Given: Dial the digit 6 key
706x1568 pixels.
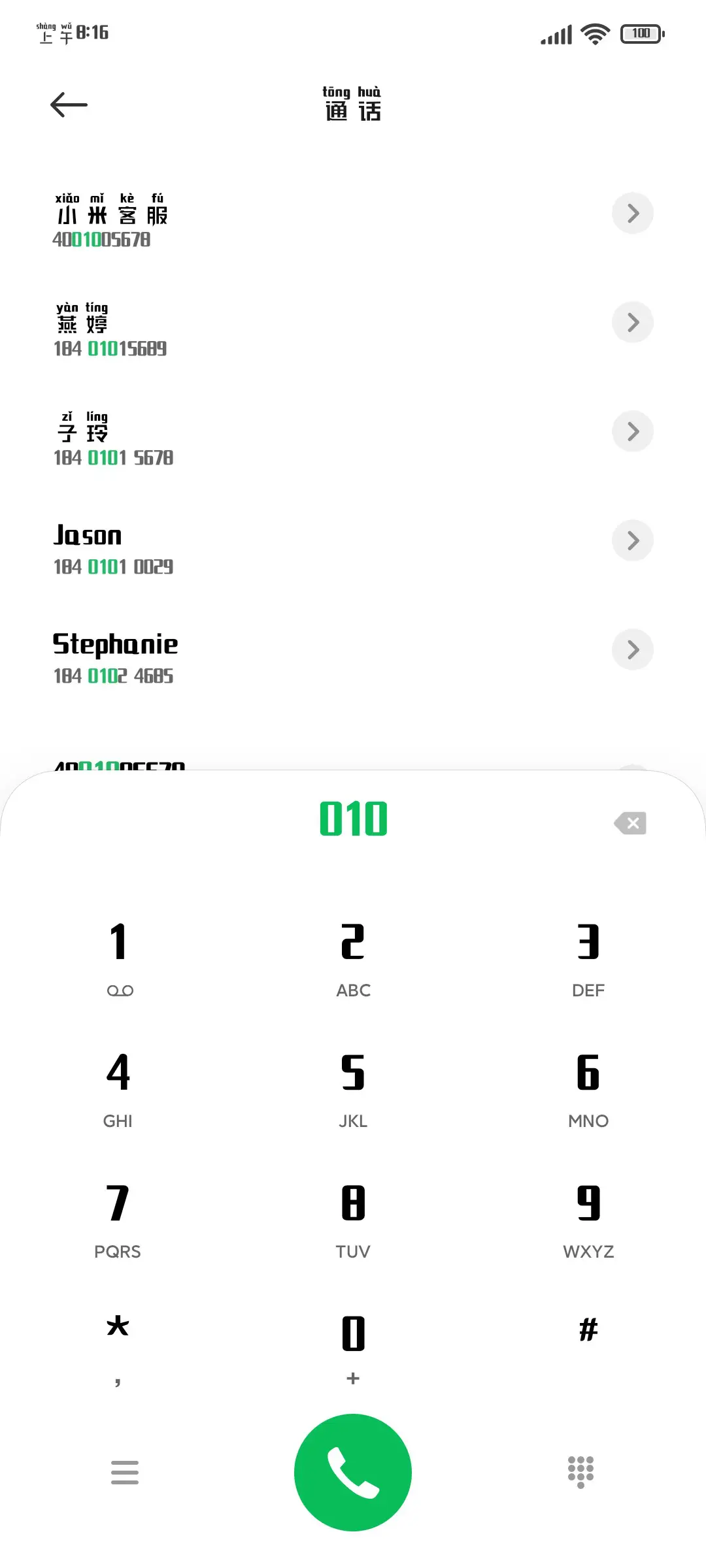Looking at the screenshot, I should pyautogui.click(x=588, y=1088).
